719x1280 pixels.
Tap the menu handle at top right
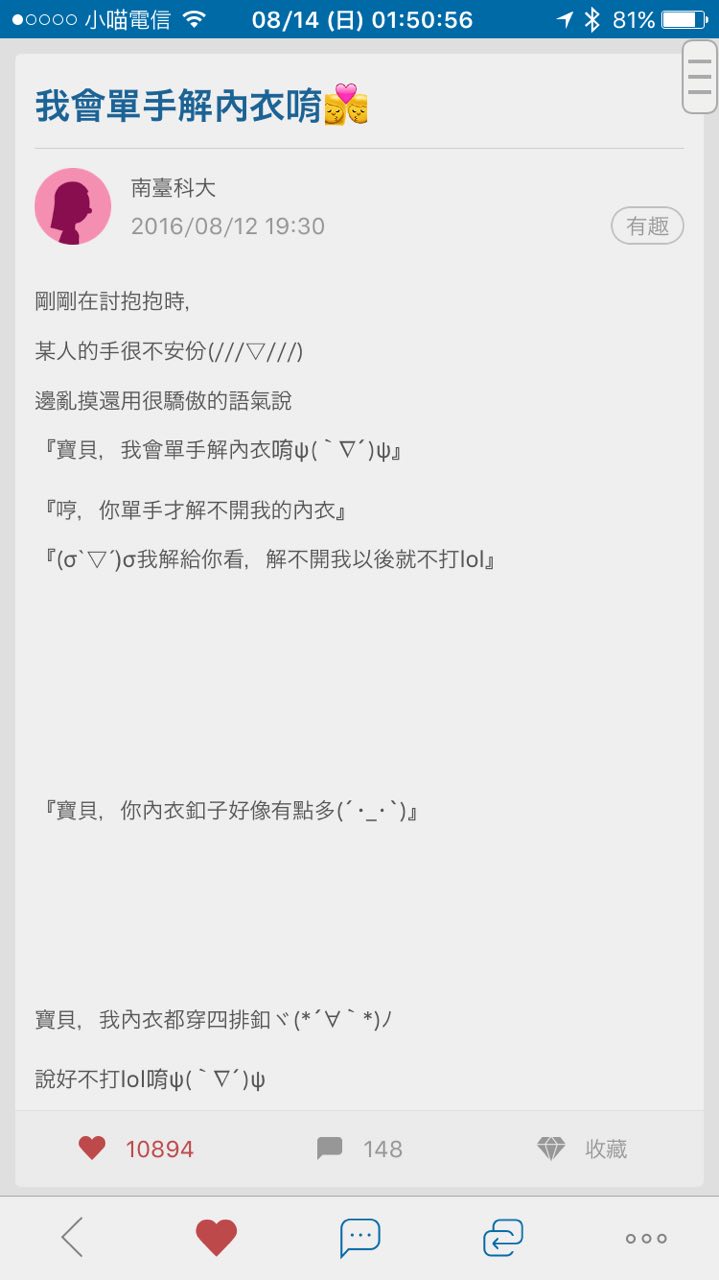pyautogui.click(x=700, y=77)
